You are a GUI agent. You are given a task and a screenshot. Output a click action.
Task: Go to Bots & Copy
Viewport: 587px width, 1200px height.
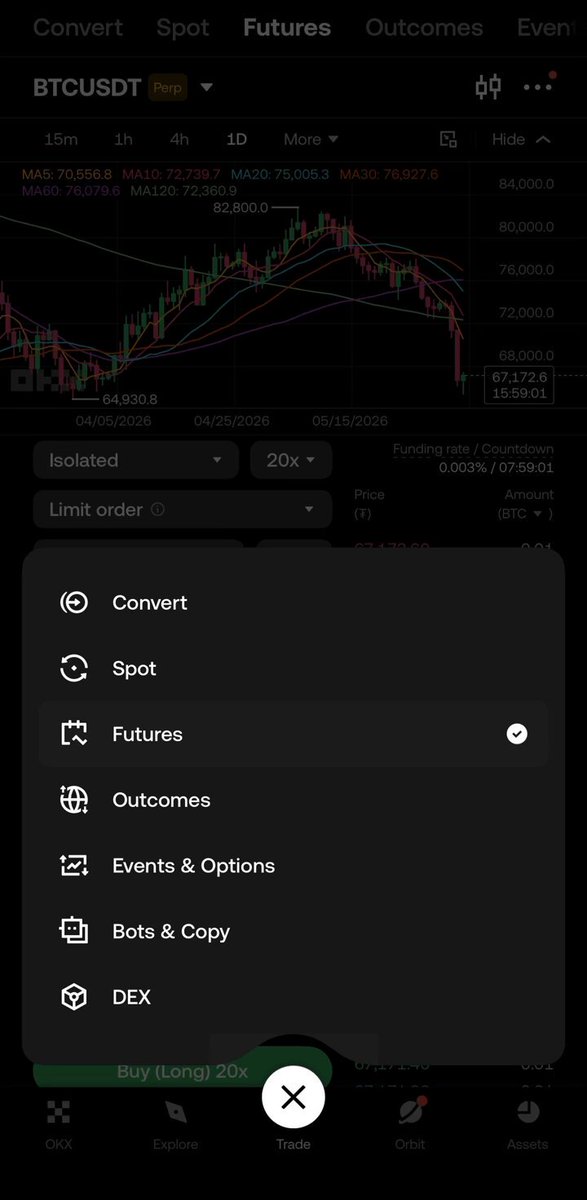click(293, 932)
